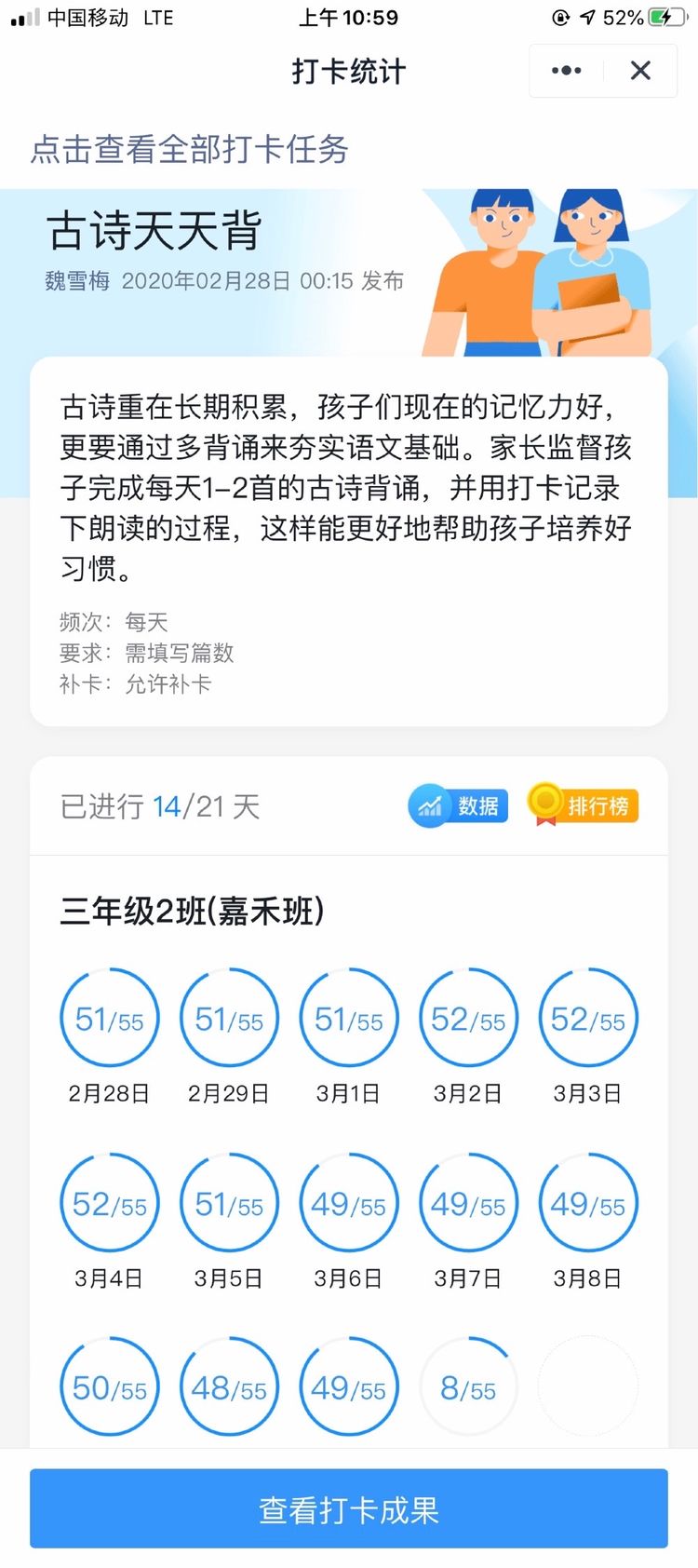Tap the 查看打卡成果 button
This screenshot has width=698, height=1568.
point(349,1508)
